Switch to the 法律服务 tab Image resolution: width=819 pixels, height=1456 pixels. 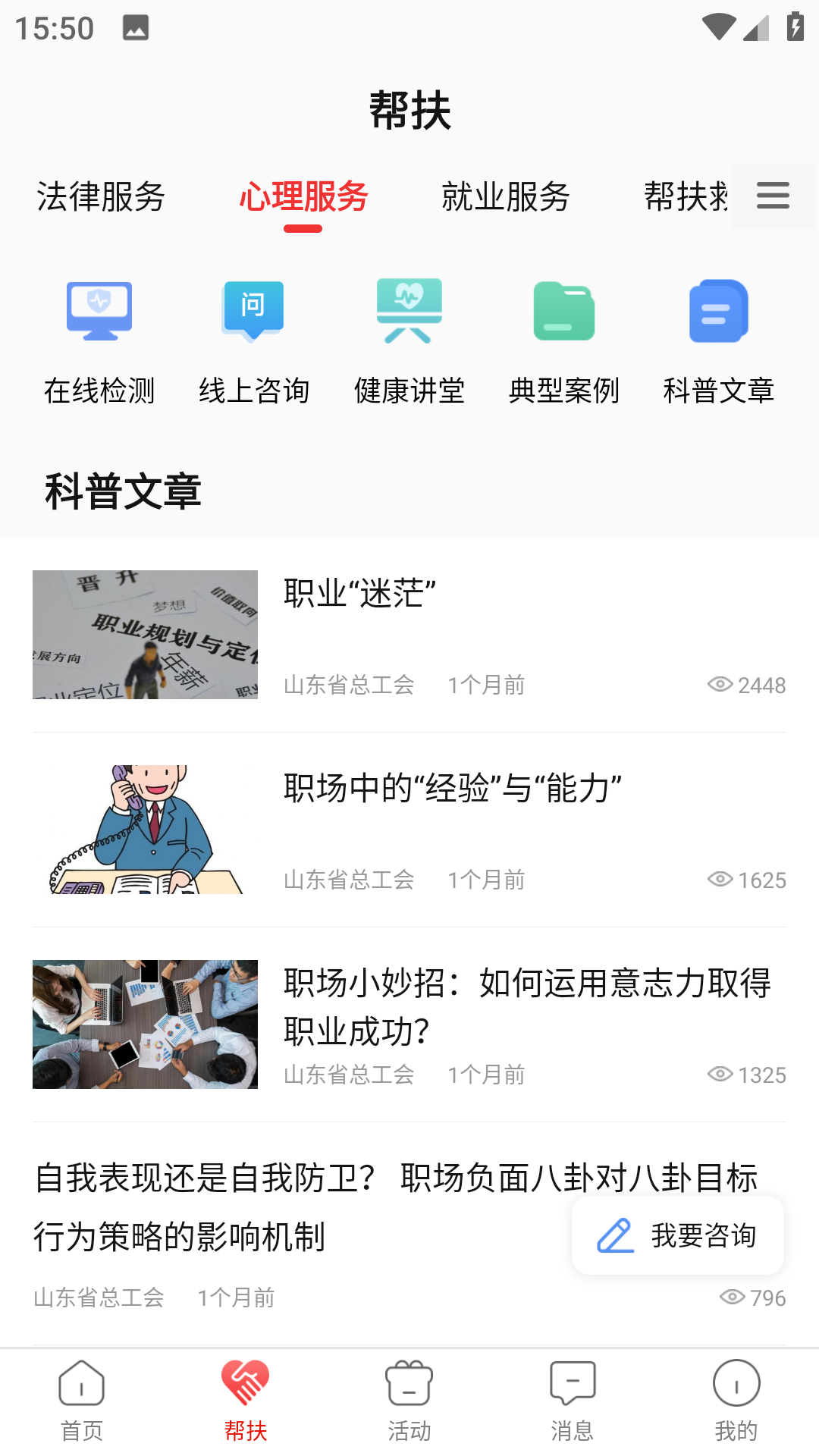coord(101,197)
